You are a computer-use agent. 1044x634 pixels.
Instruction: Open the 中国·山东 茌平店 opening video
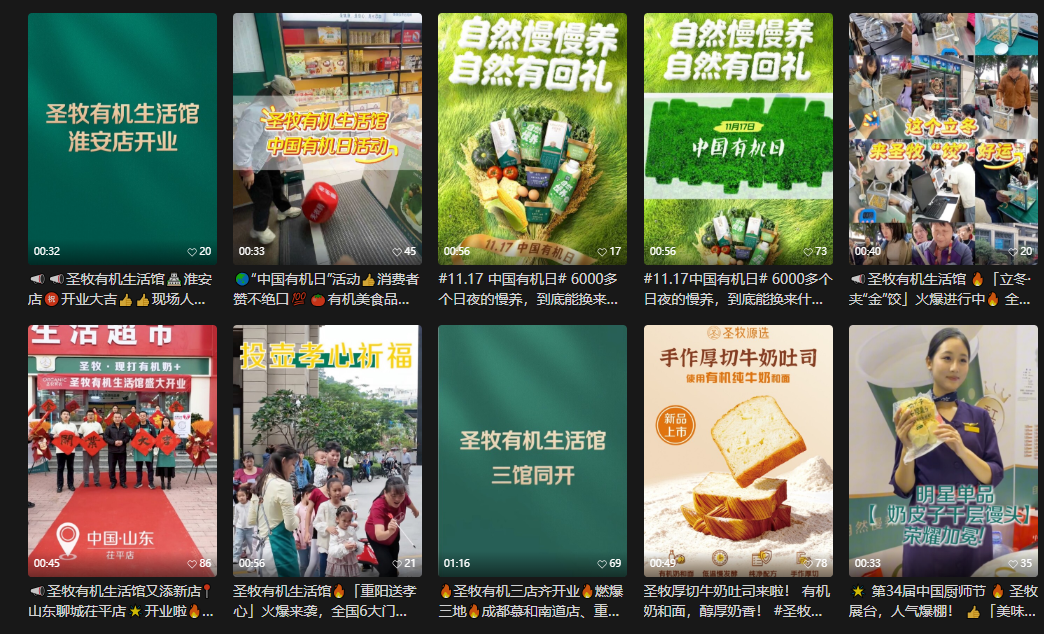[x=122, y=450]
